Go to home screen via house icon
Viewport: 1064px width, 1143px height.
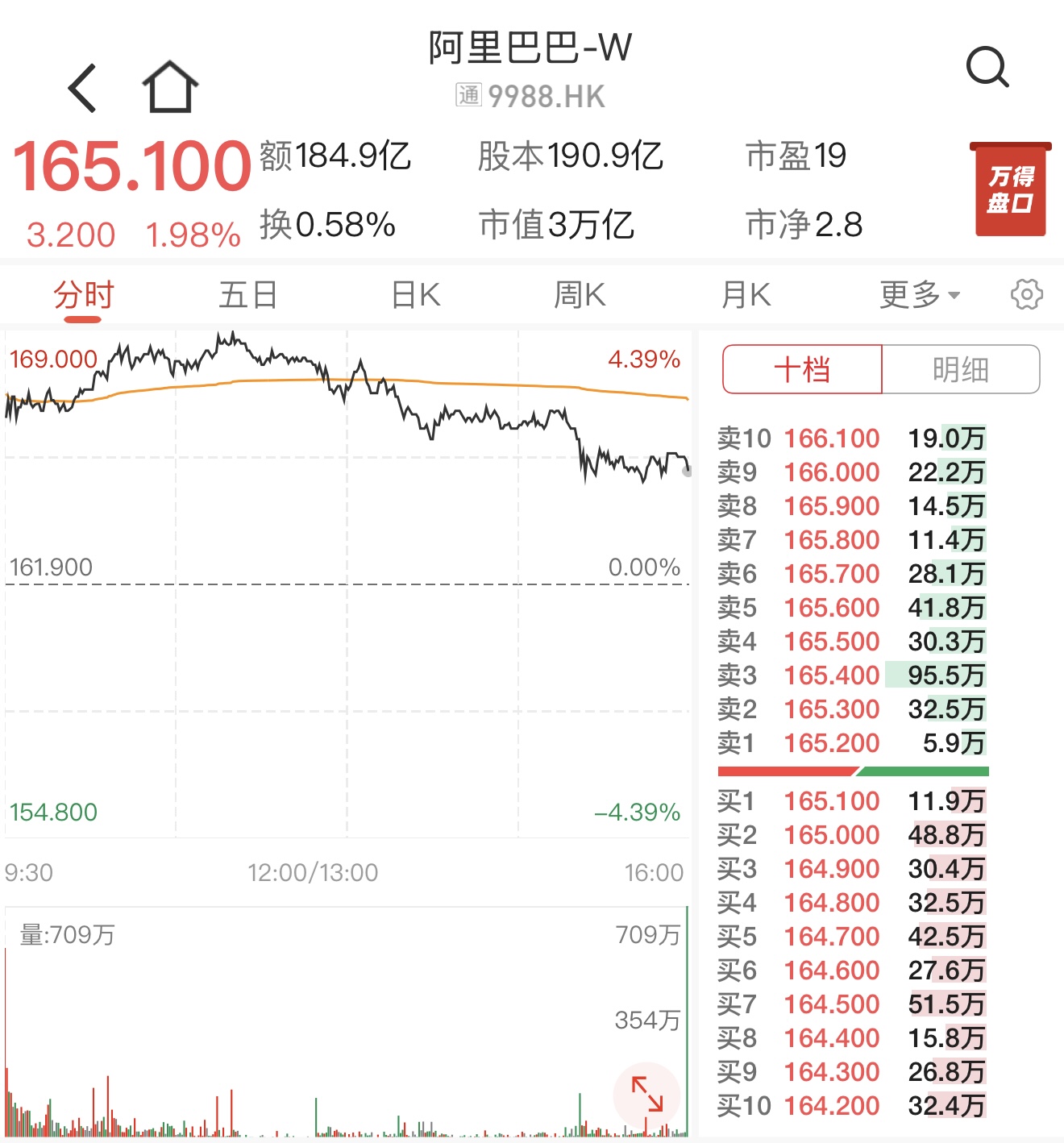(x=170, y=86)
